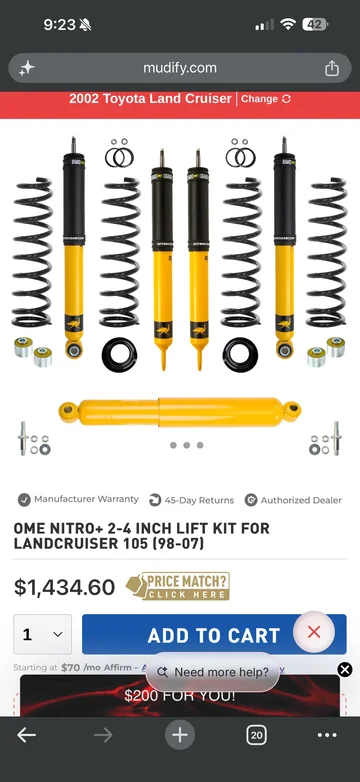The width and height of the screenshot is (360, 782).
Task: Open the browser overflow menu
Action: pyautogui.click(x=327, y=735)
